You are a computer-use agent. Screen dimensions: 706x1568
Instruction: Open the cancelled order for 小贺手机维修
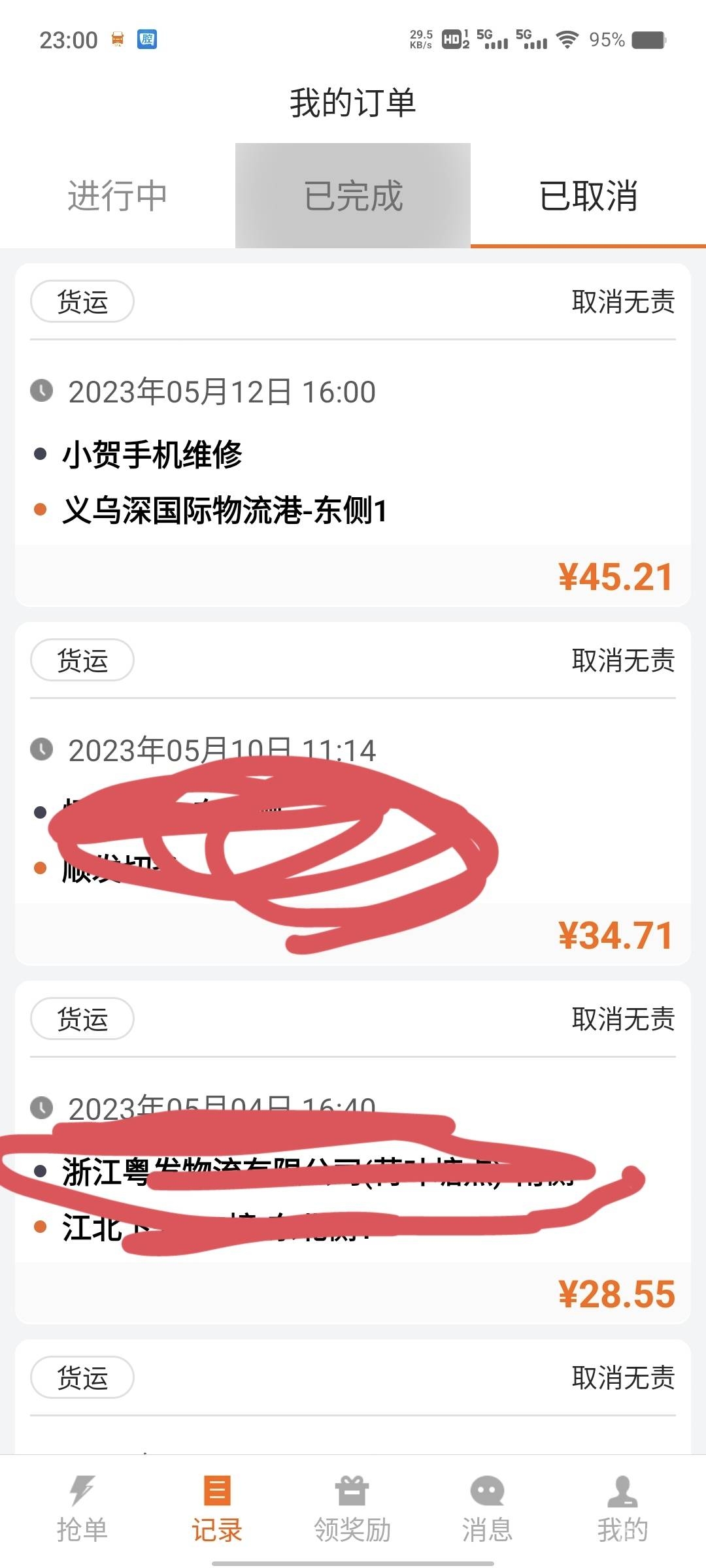click(x=353, y=455)
